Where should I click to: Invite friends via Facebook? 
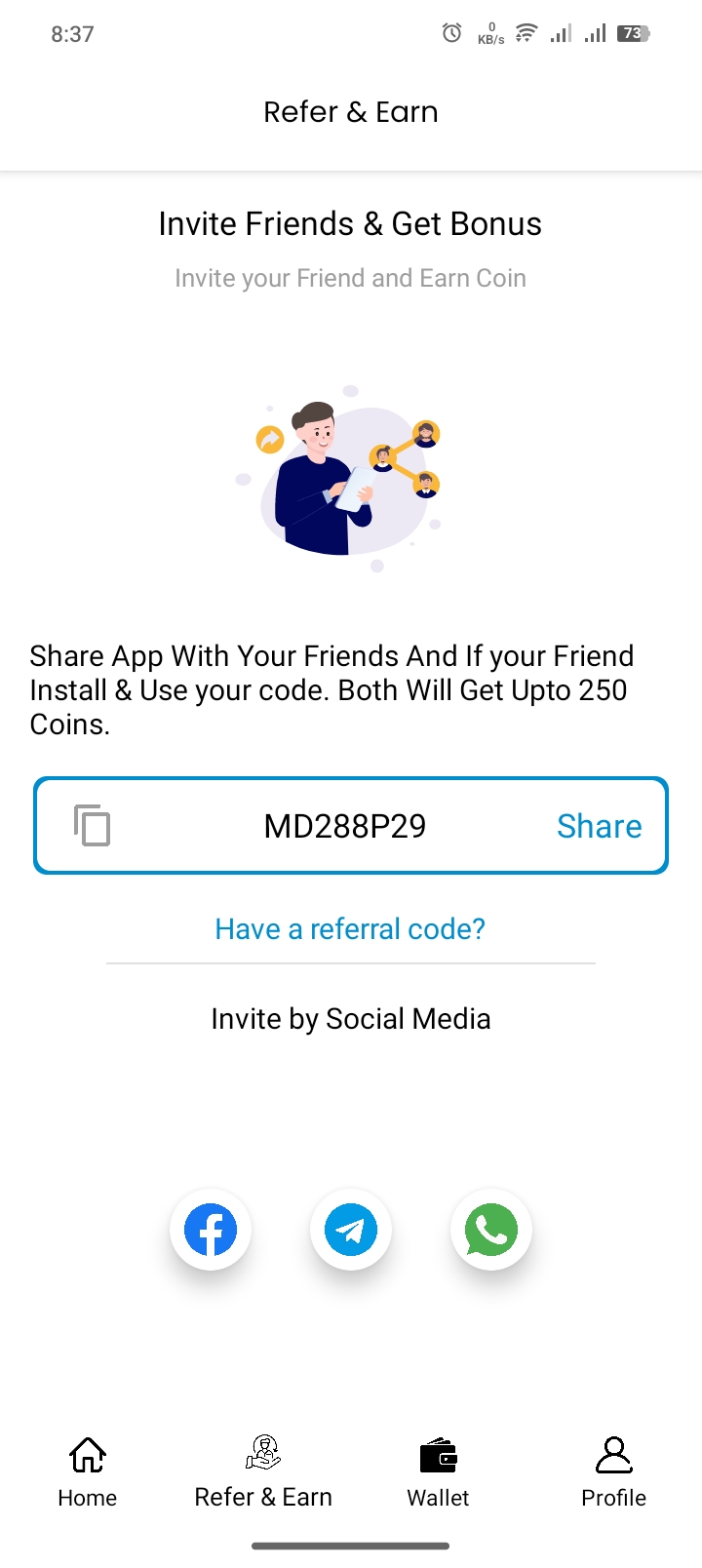pos(211,1230)
